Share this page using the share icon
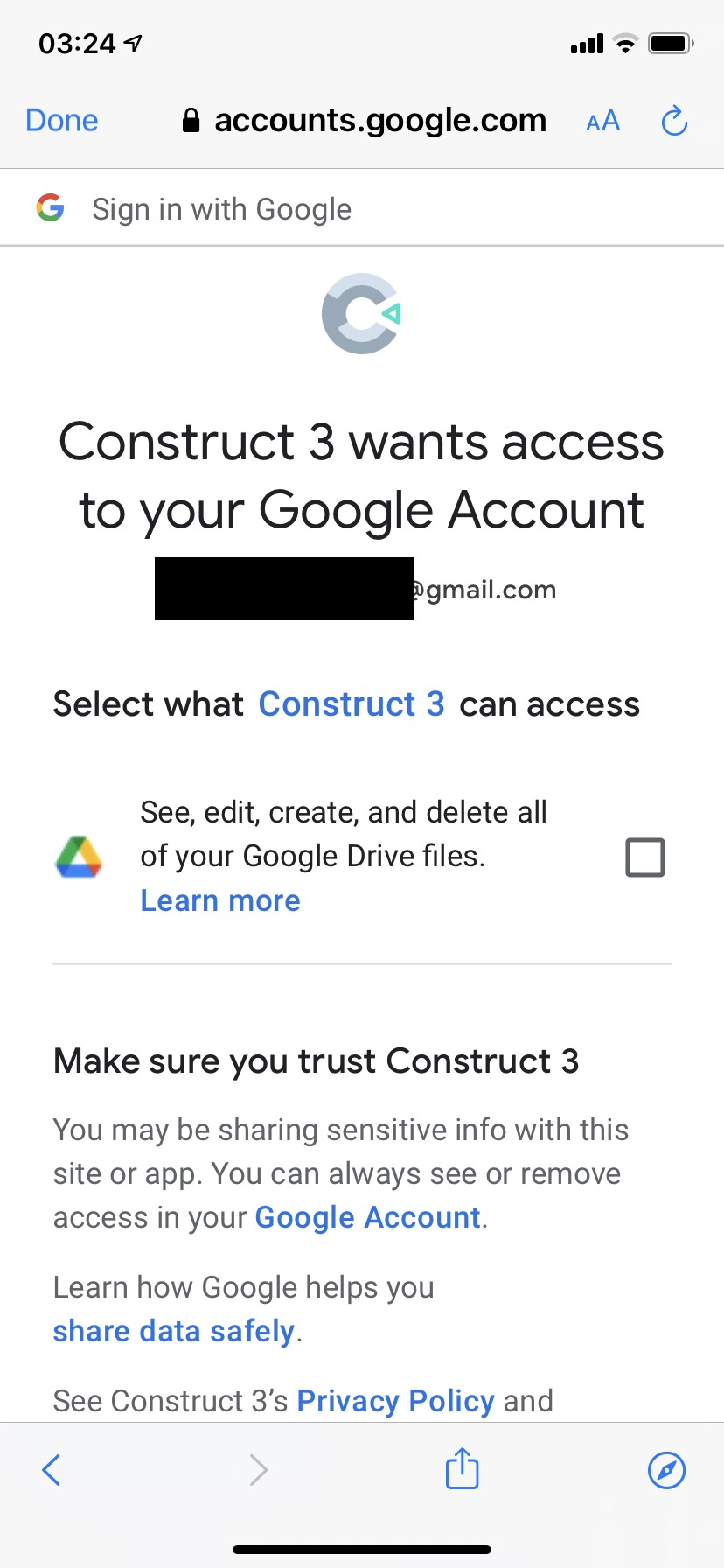The image size is (724, 1568). click(x=462, y=1467)
